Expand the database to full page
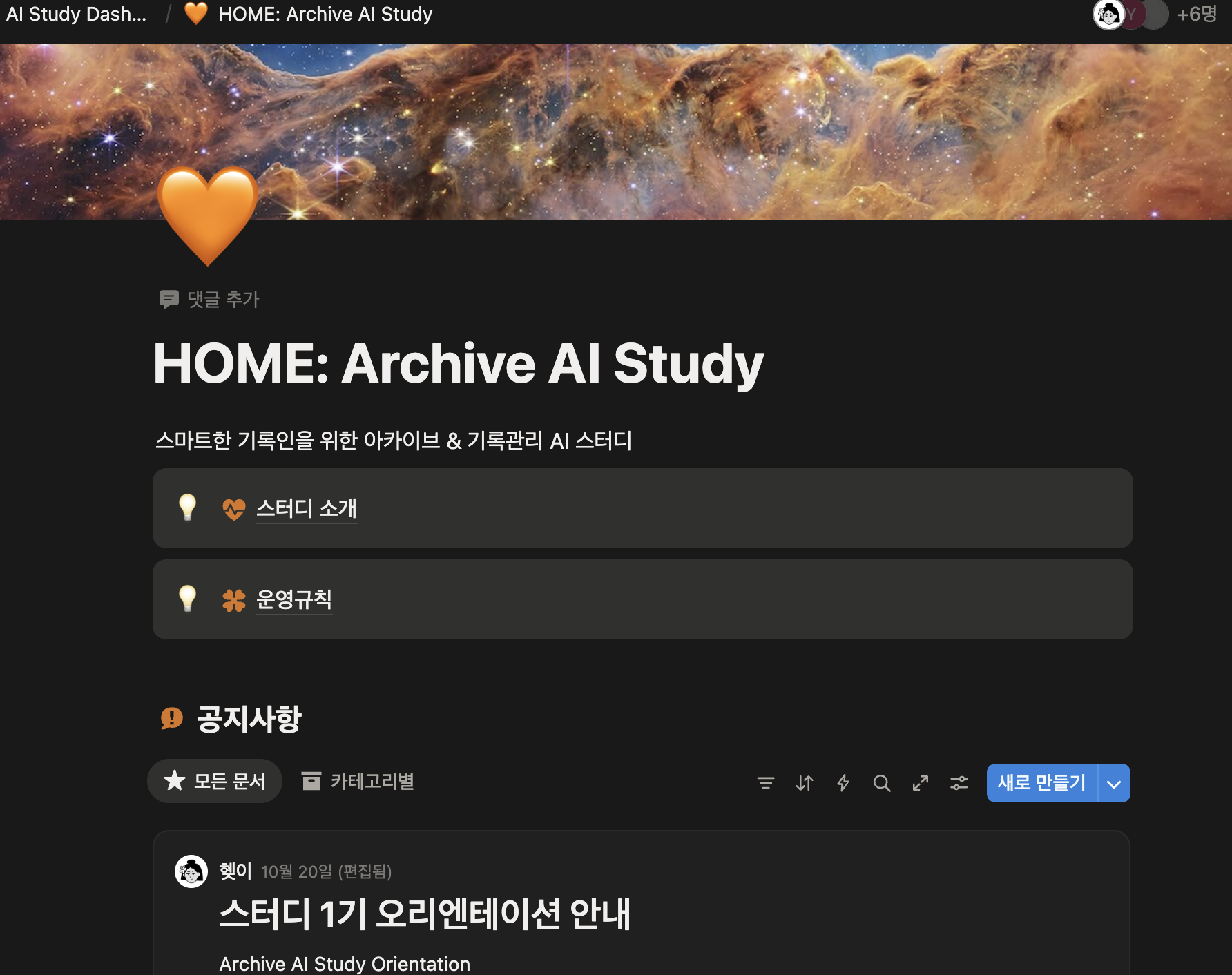Viewport: 1232px width, 975px height. click(x=920, y=783)
